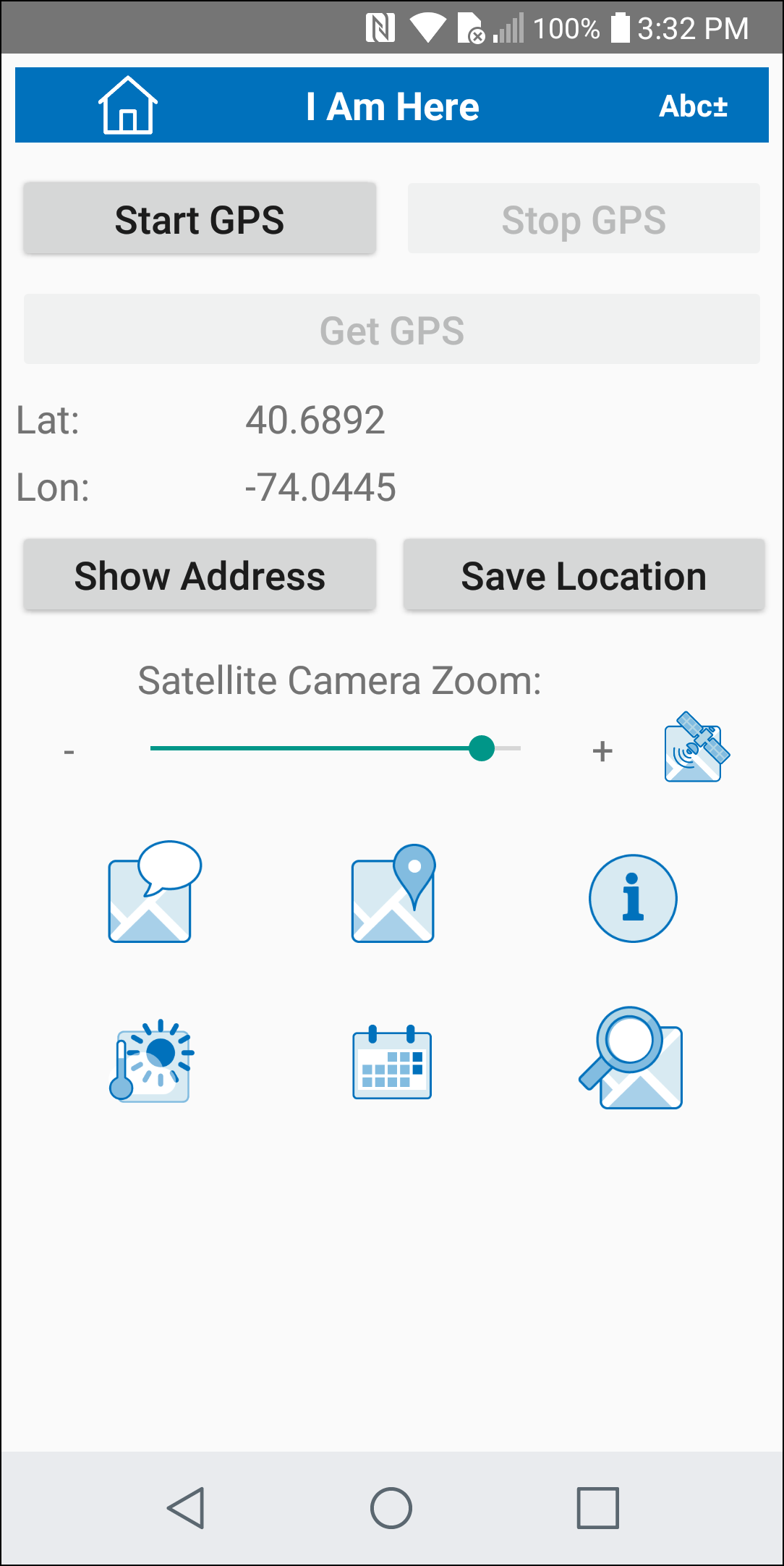Tap the latitude value 40.6892
The height and width of the screenshot is (1566, 784).
(315, 419)
